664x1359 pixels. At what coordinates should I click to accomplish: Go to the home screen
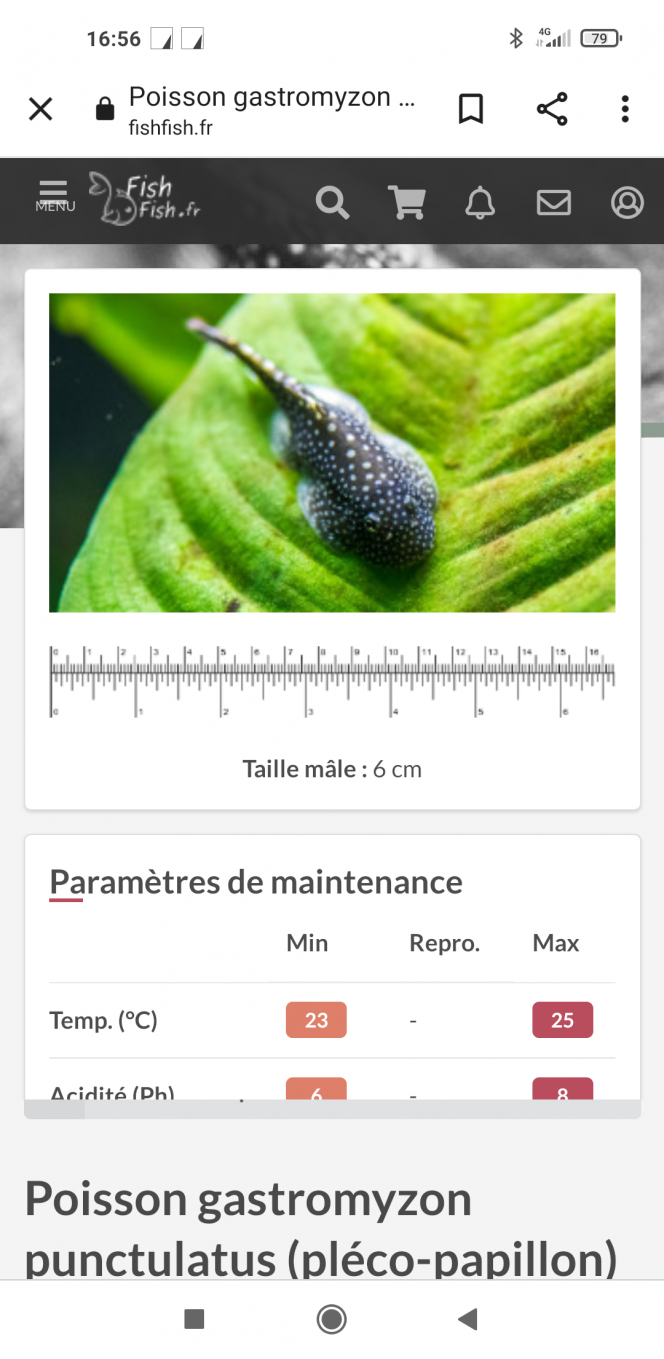coord(331,1319)
